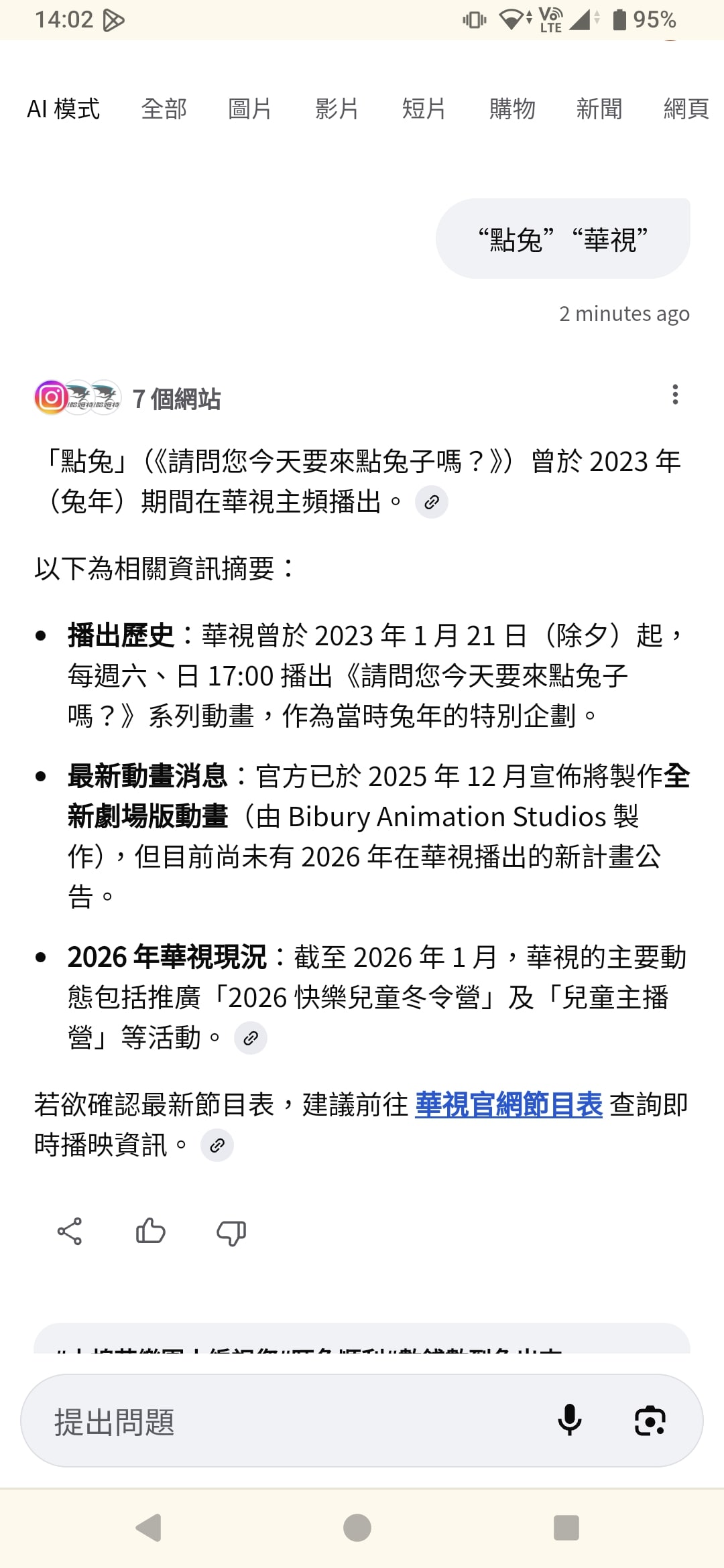
Task: Open source link after 兒童主播營 等活動
Action: click(x=251, y=1038)
